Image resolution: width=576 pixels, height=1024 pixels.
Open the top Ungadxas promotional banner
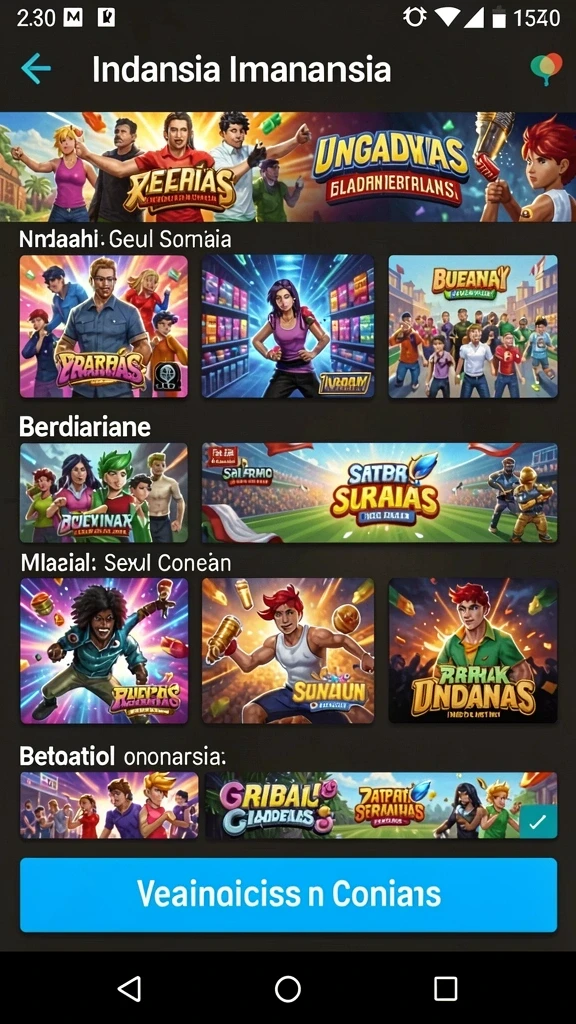pos(288,167)
